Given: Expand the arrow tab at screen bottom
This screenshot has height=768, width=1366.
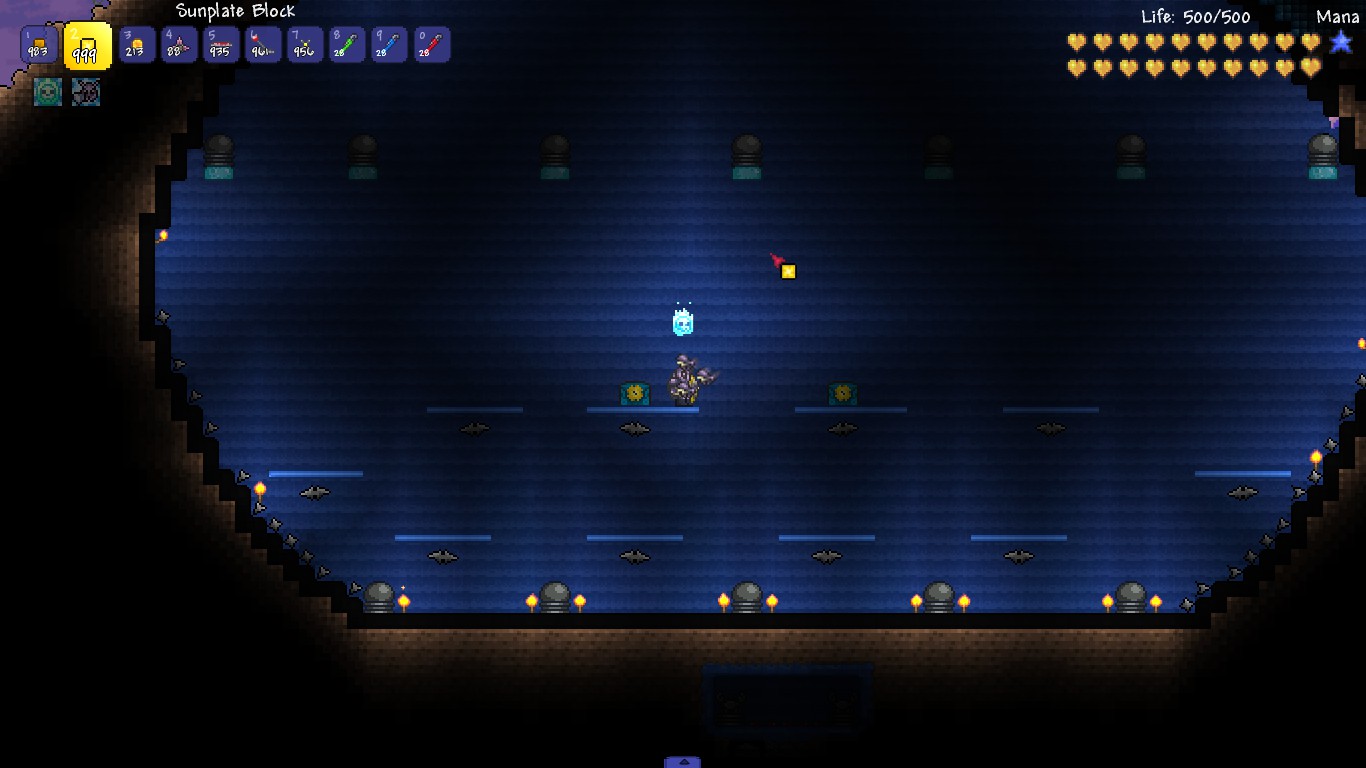Looking at the screenshot, I should pos(682,762).
